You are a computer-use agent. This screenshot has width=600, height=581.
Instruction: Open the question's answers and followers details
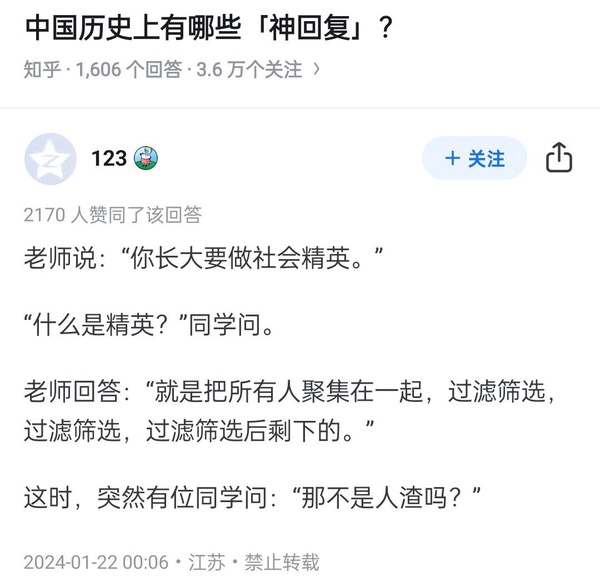170,69
